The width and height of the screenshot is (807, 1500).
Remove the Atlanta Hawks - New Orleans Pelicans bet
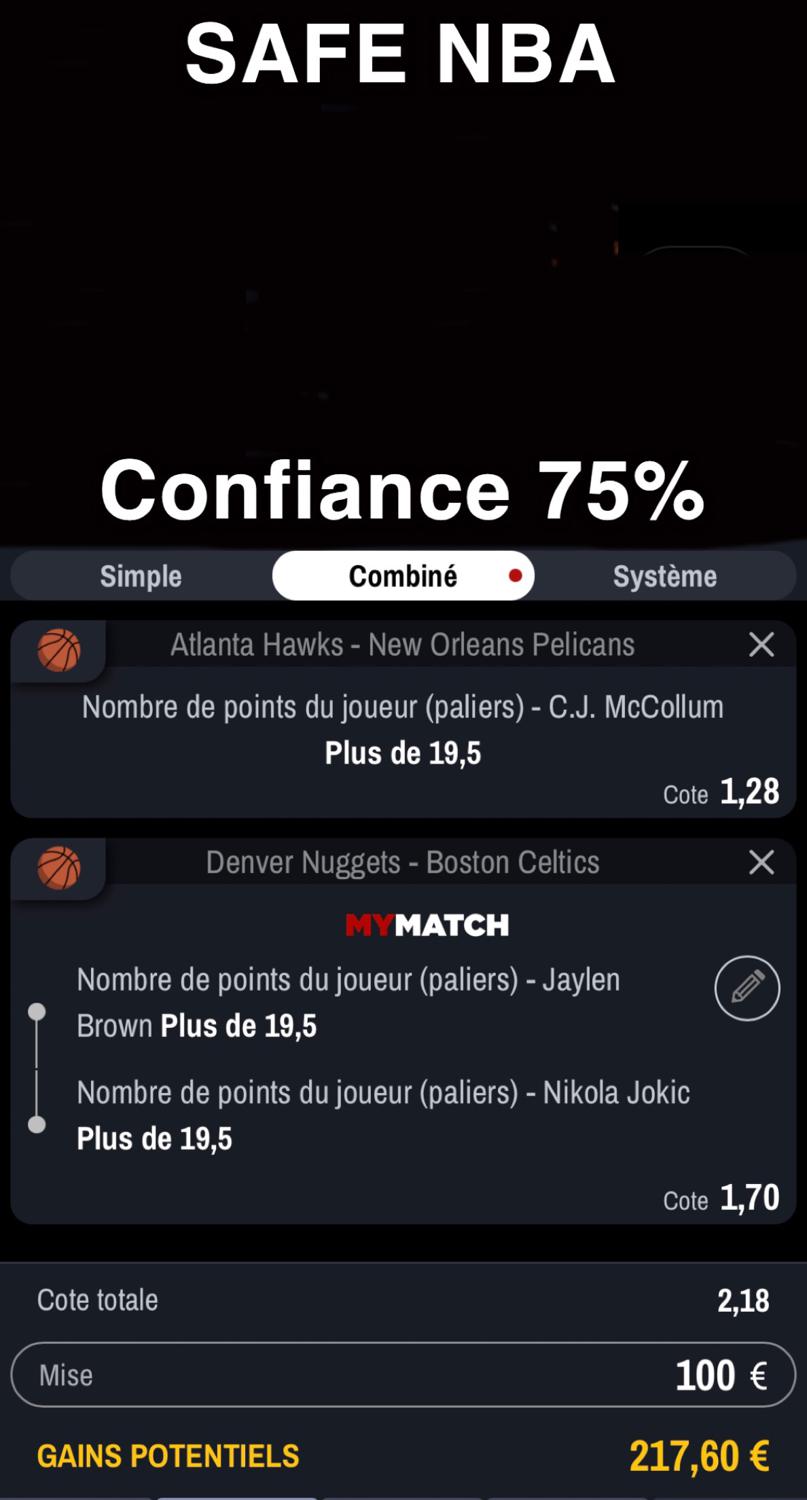[761, 645]
